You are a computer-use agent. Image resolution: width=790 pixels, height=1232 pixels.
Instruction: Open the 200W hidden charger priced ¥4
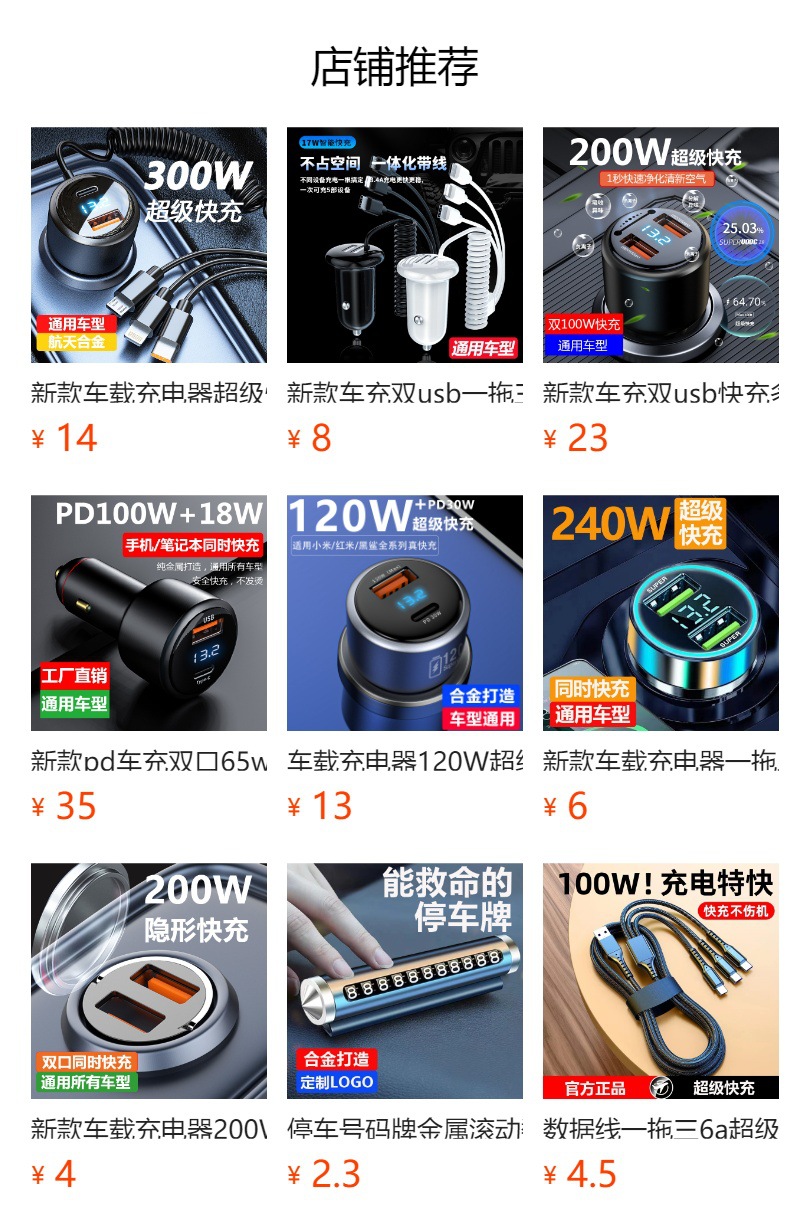tap(149, 981)
